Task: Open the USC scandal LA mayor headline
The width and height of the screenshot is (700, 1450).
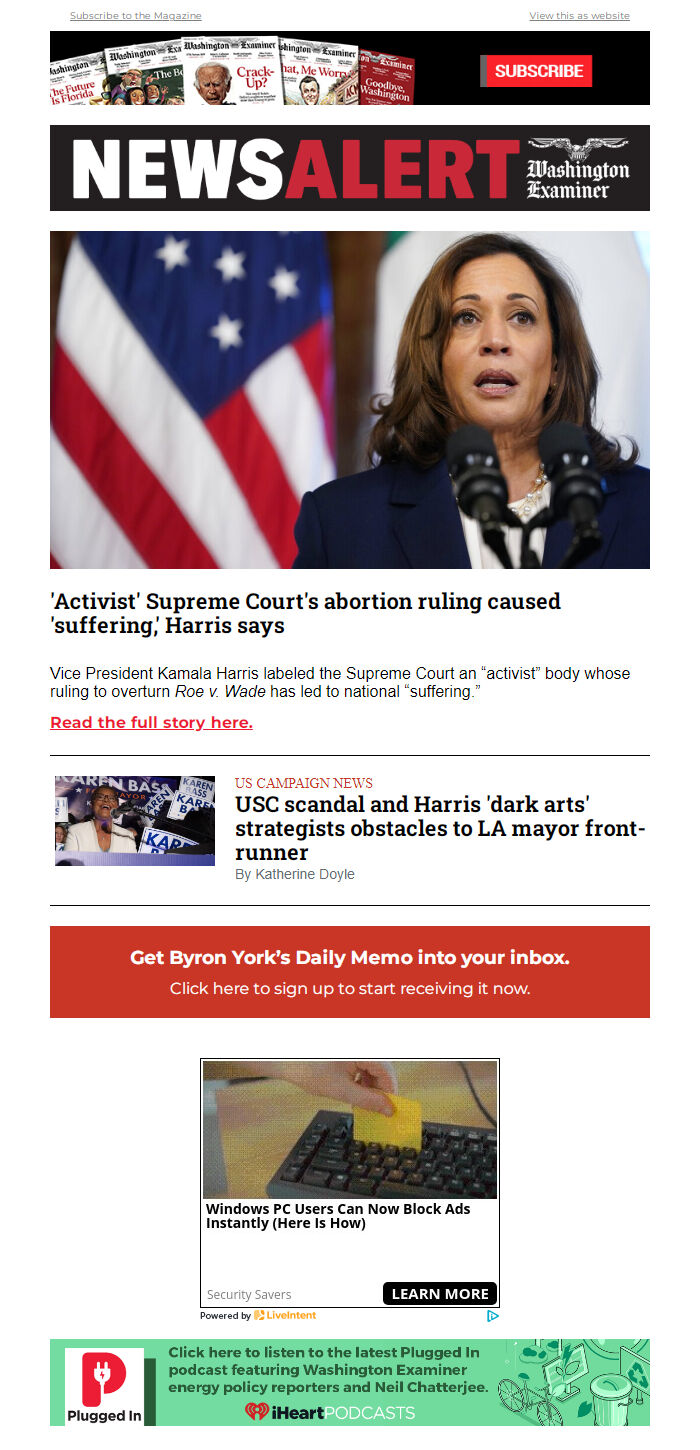Action: tap(440, 828)
